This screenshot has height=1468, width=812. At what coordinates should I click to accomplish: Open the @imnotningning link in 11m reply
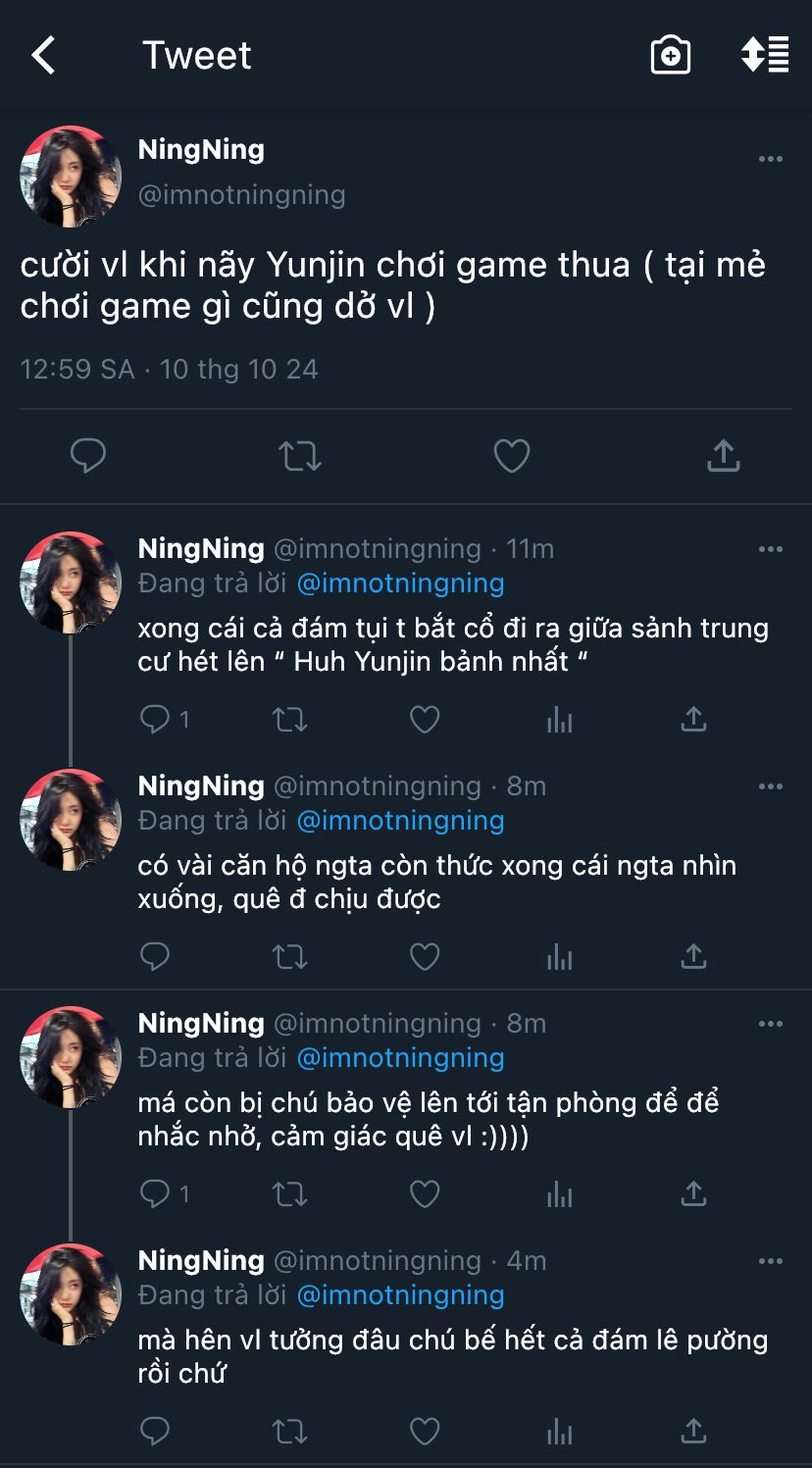[400, 583]
